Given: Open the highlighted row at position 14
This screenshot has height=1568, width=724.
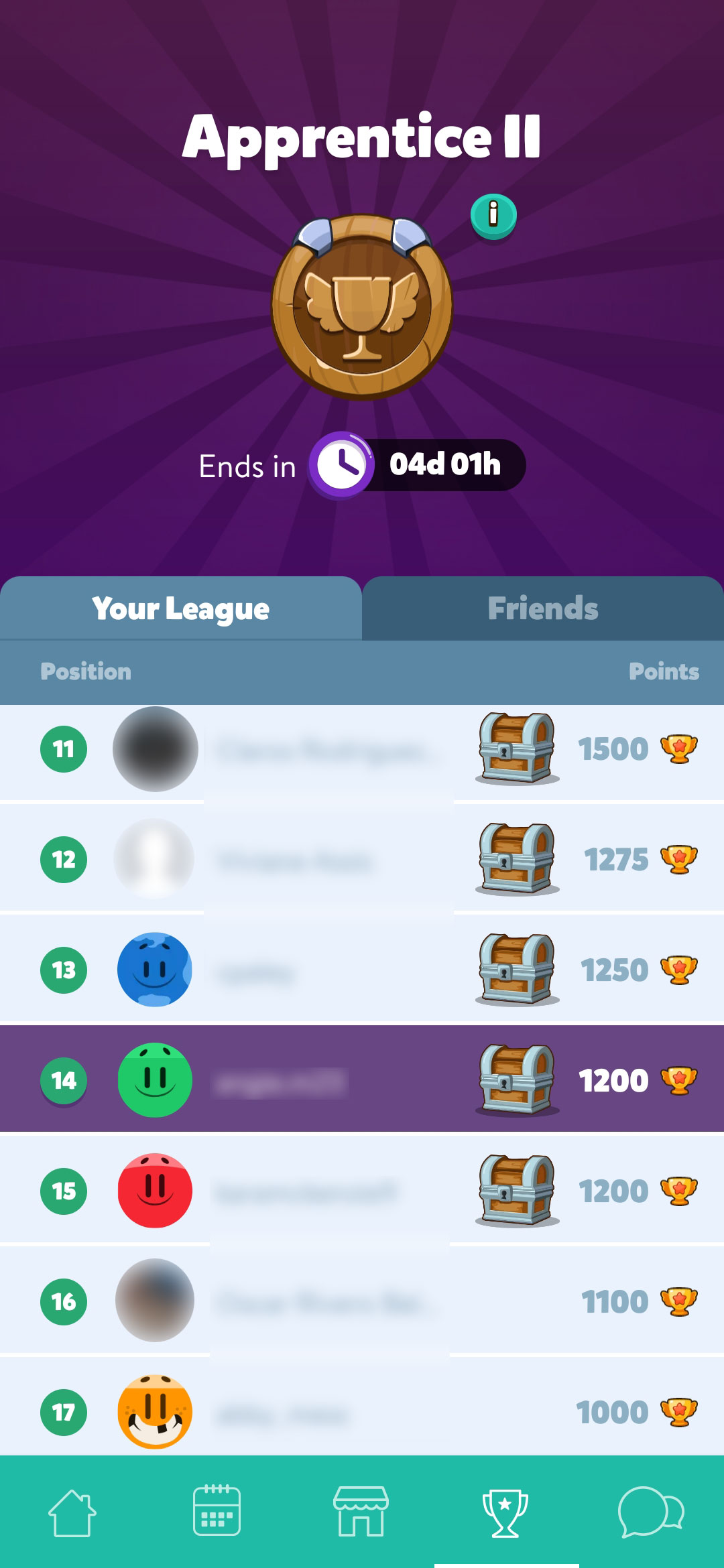Looking at the screenshot, I should coord(362,1080).
